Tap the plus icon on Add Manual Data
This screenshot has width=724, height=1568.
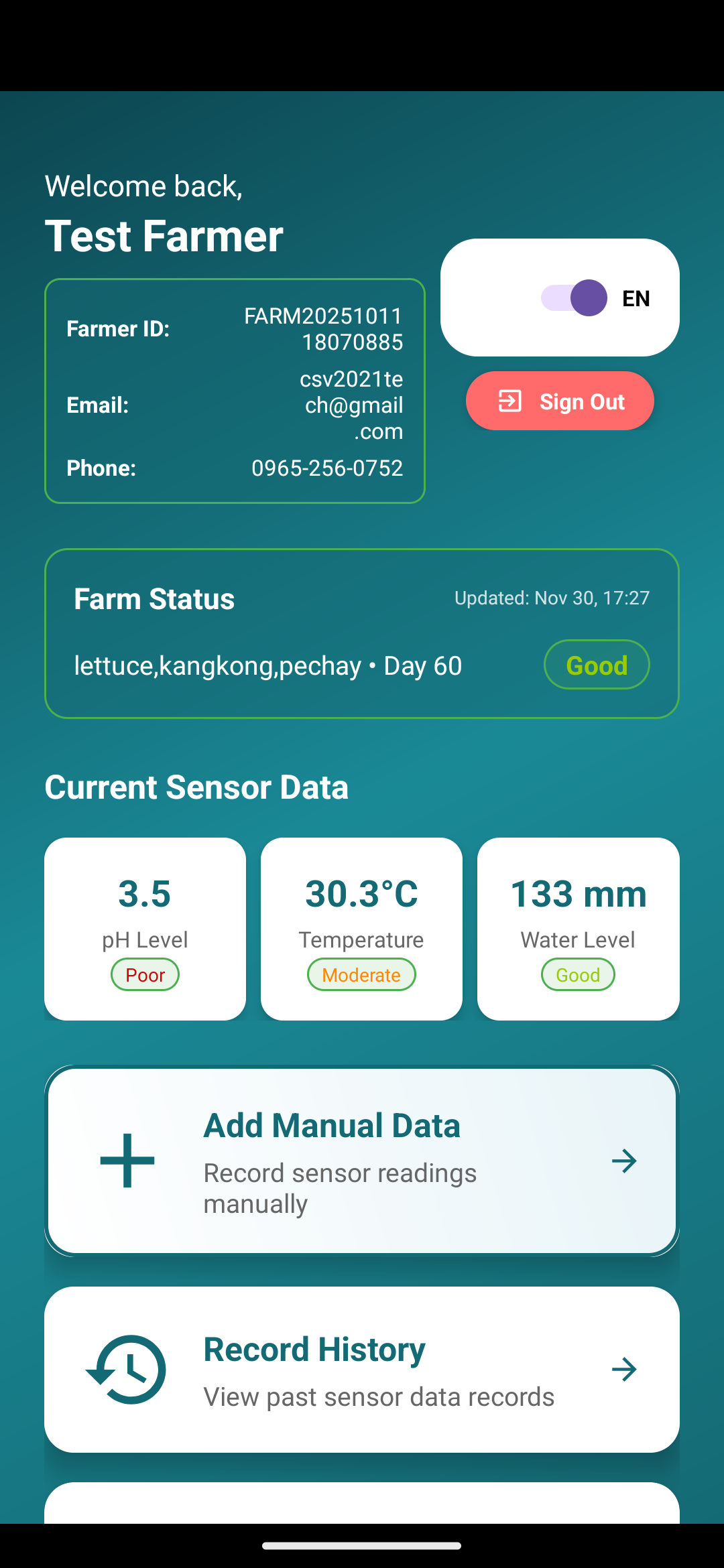pos(126,1161)
